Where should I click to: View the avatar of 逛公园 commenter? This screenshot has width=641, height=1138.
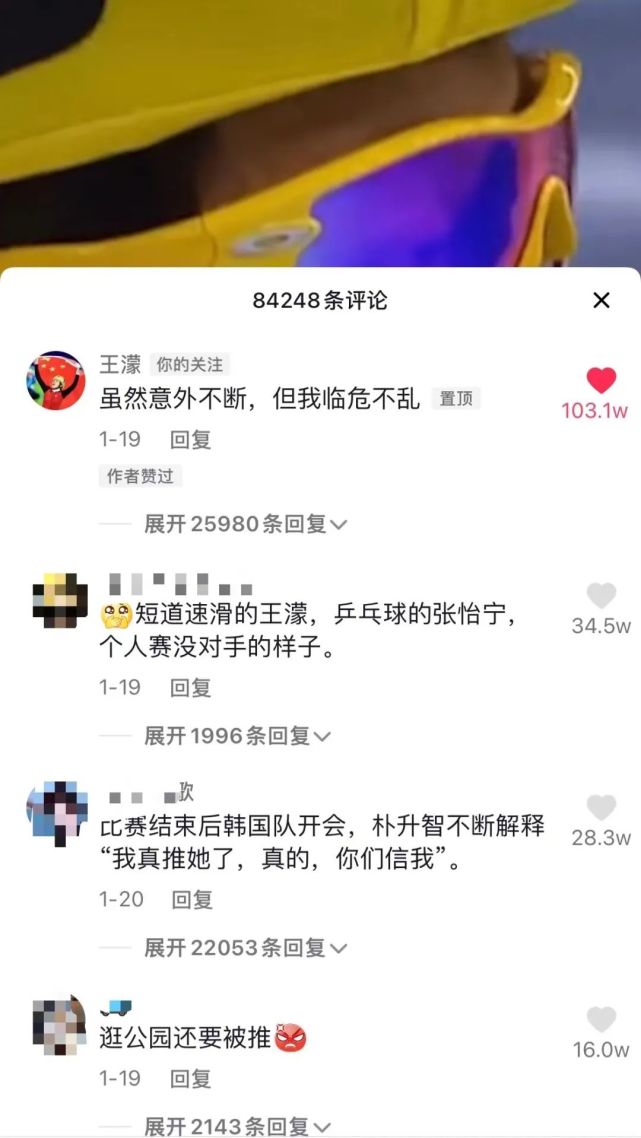coord(58,1023)
